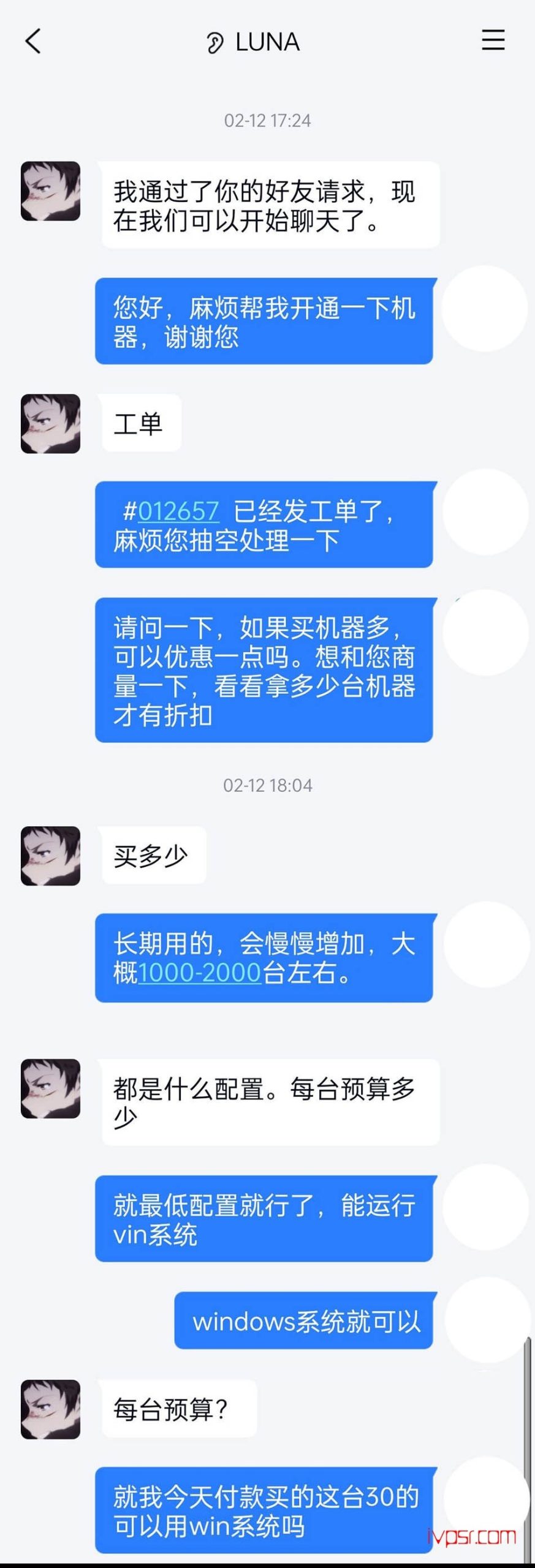Open the ticket number 012657 link

pos(178,511)
